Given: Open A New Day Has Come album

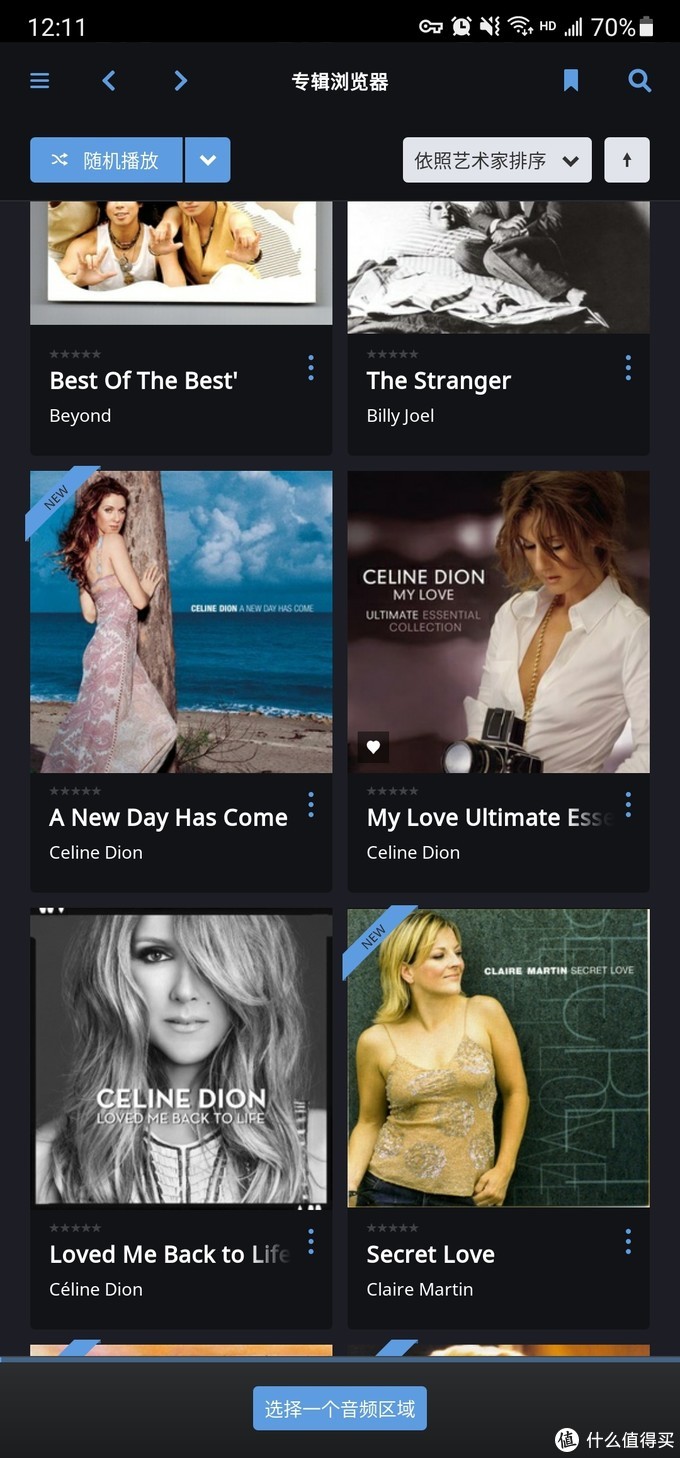Looking at the screenshot, I should tap(181, 622).
